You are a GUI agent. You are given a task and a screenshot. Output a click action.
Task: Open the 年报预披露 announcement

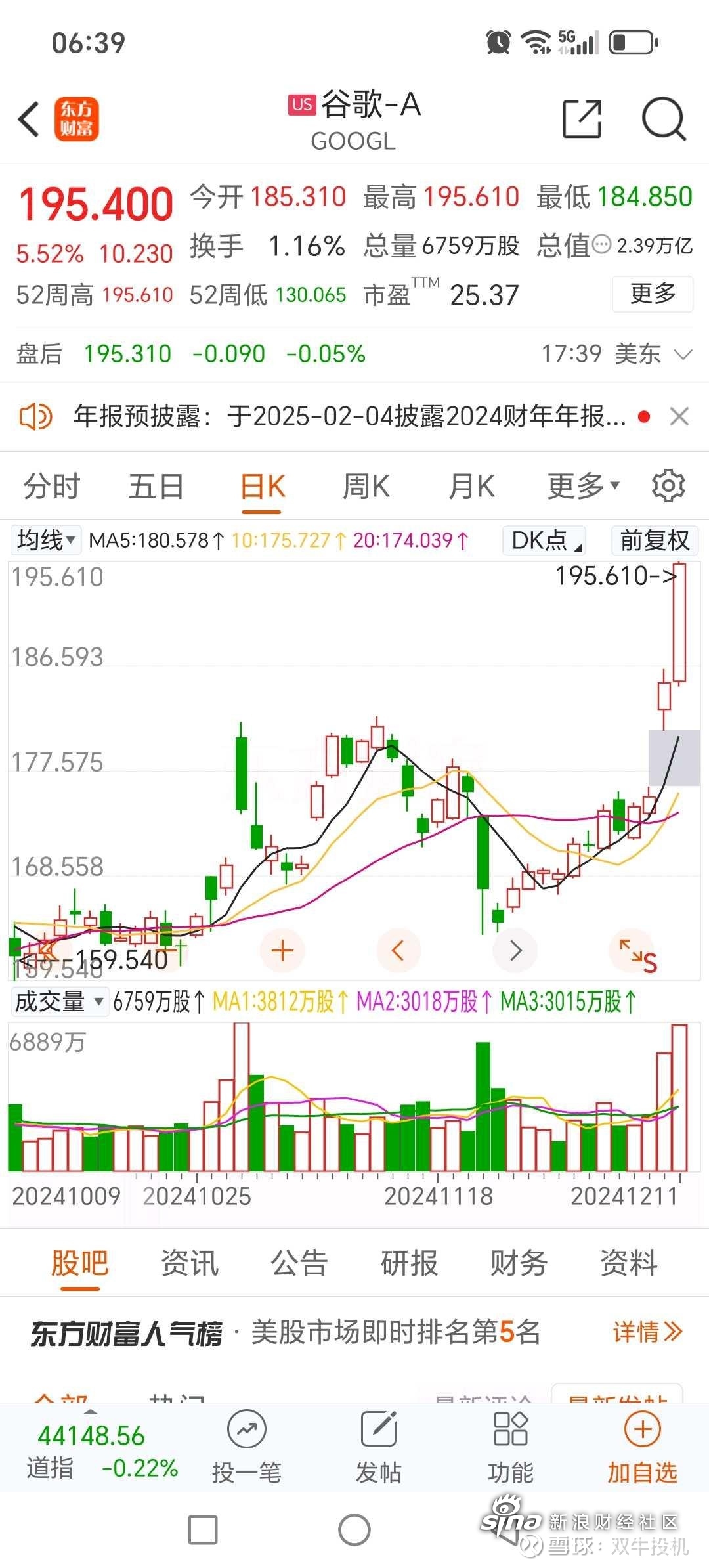(350, 416)
